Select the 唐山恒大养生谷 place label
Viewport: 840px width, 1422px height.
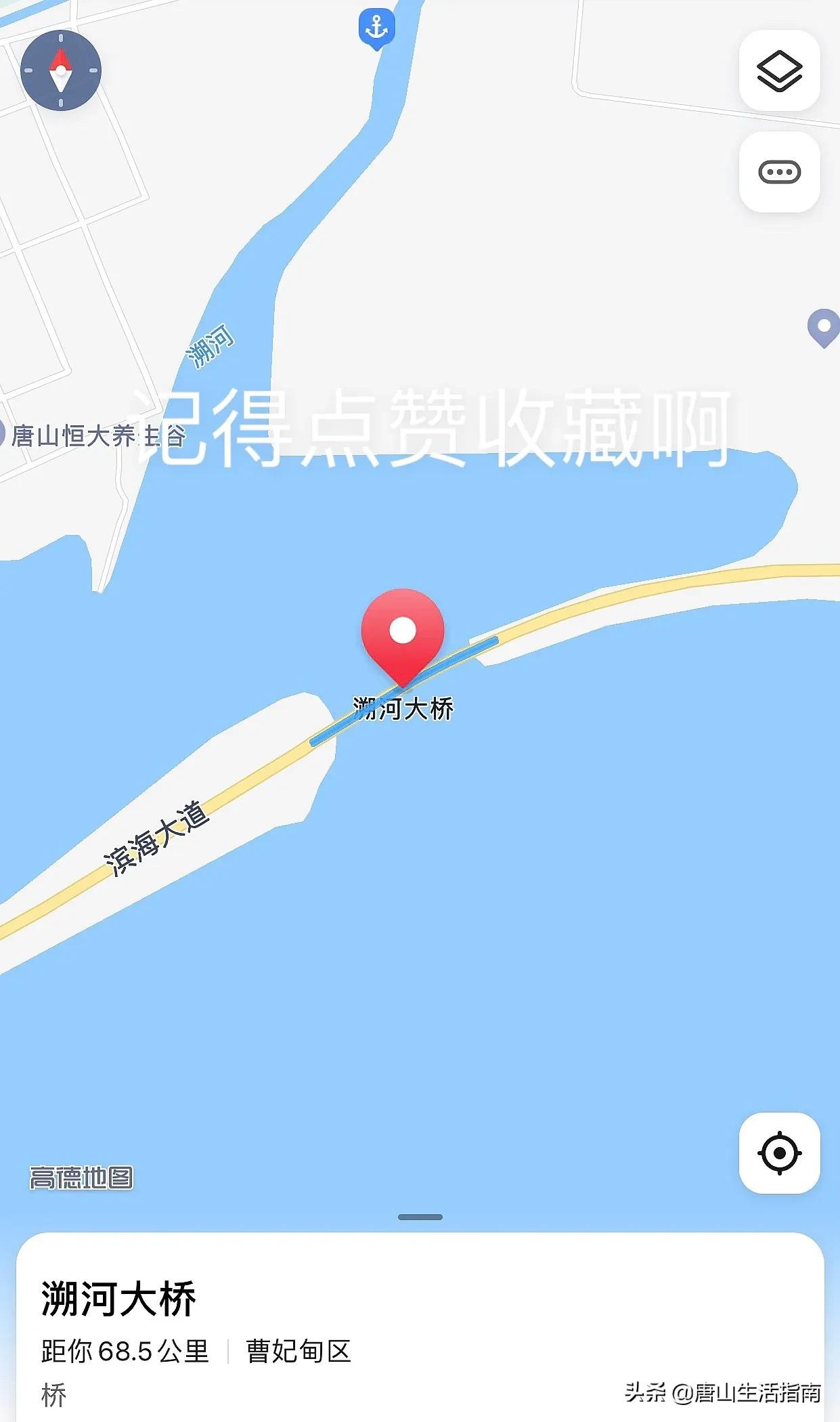pos(95,436)
